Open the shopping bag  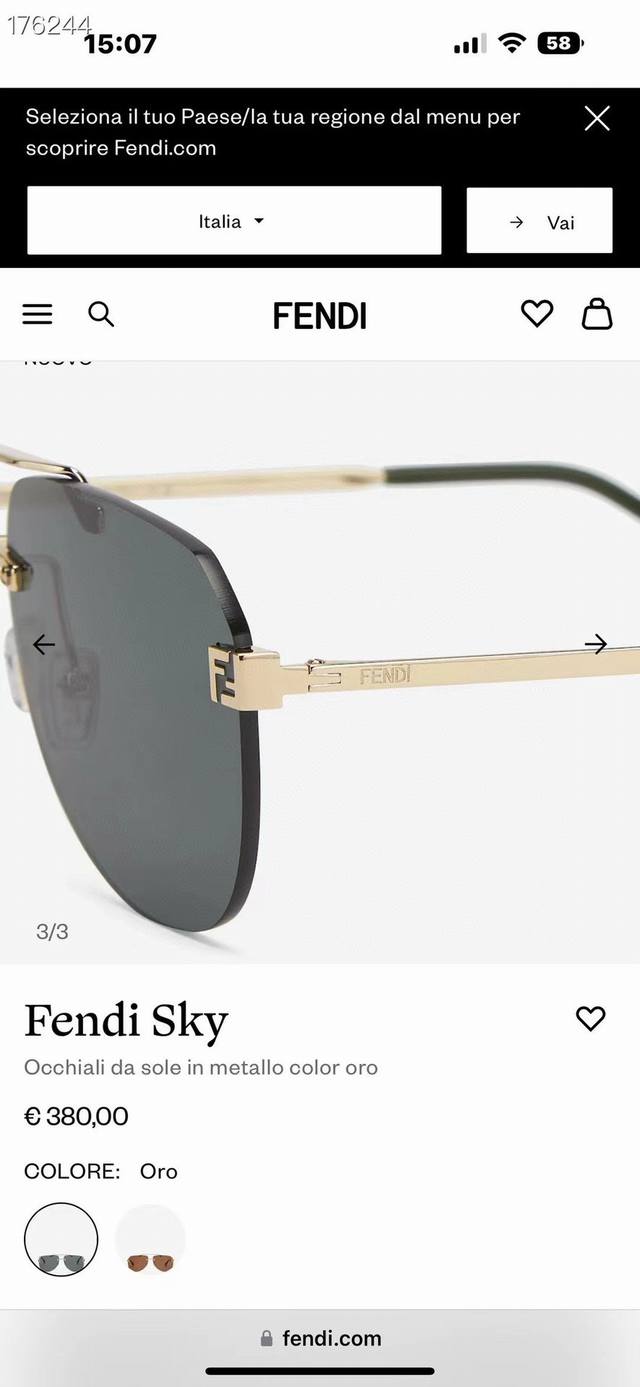click(x=597, y=314)
